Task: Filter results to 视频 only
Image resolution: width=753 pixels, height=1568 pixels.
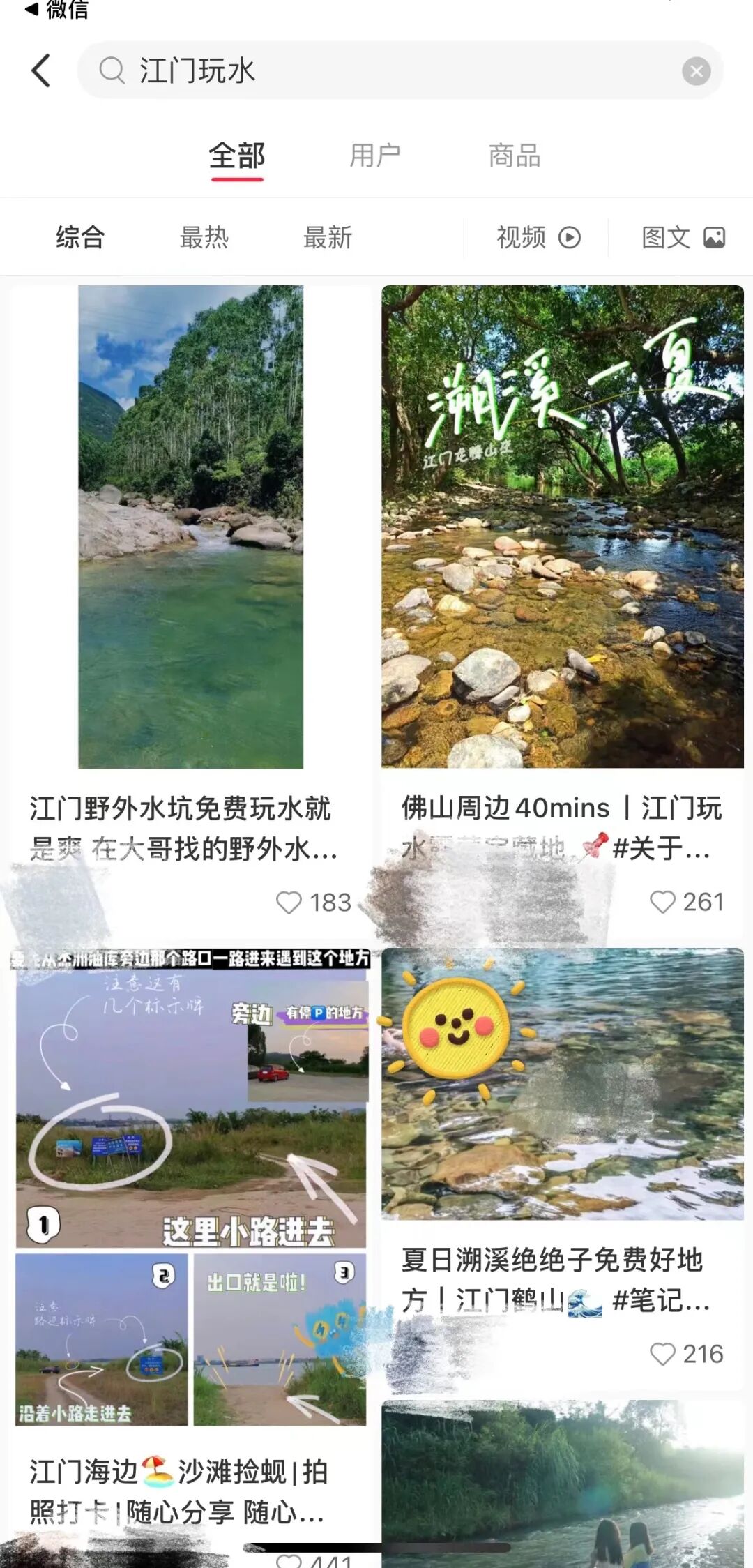Action: pyautogui.click(x=538, y=238)
